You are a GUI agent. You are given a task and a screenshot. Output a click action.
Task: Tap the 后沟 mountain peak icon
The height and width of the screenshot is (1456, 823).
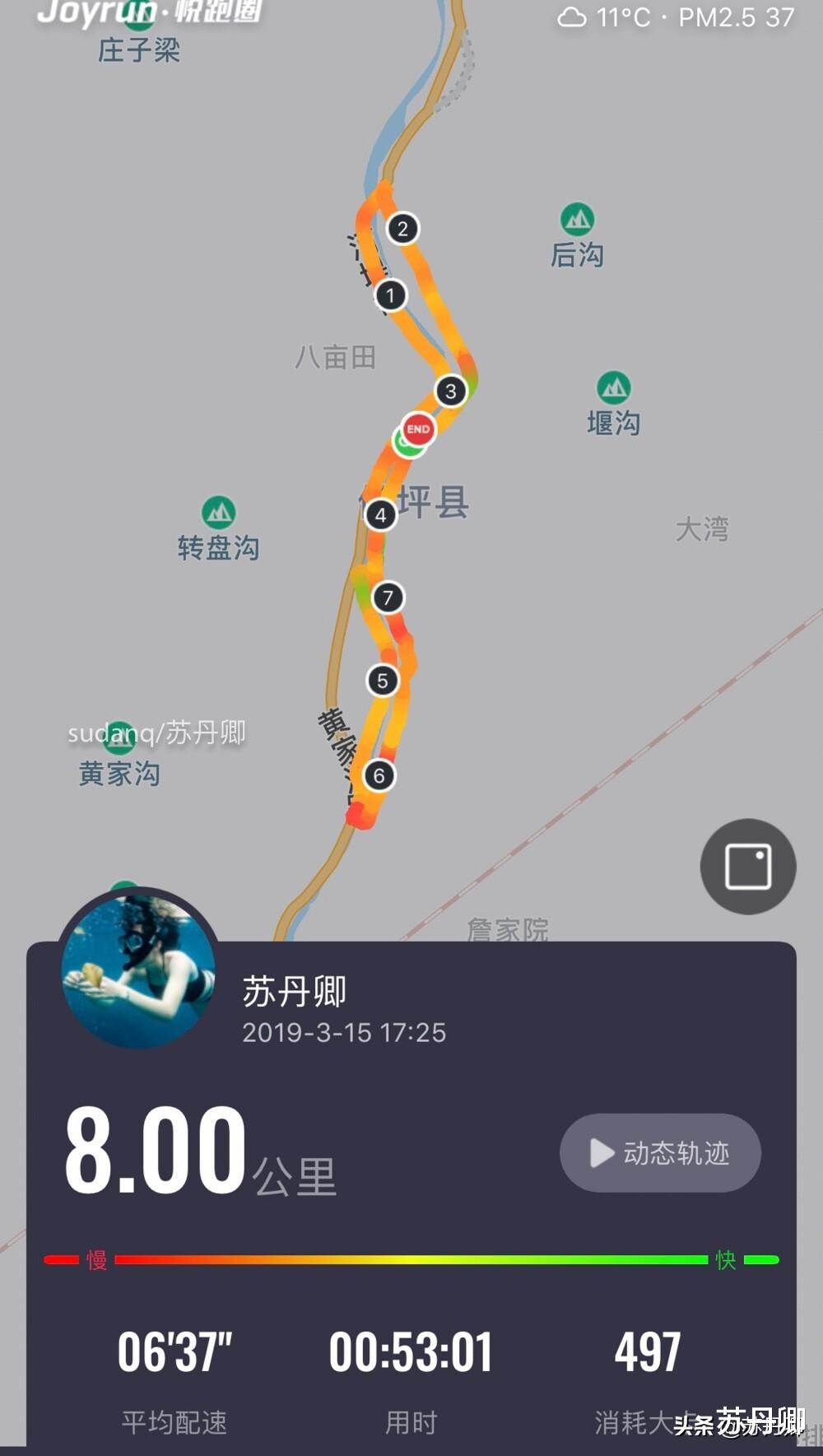[x=577, y=220]
